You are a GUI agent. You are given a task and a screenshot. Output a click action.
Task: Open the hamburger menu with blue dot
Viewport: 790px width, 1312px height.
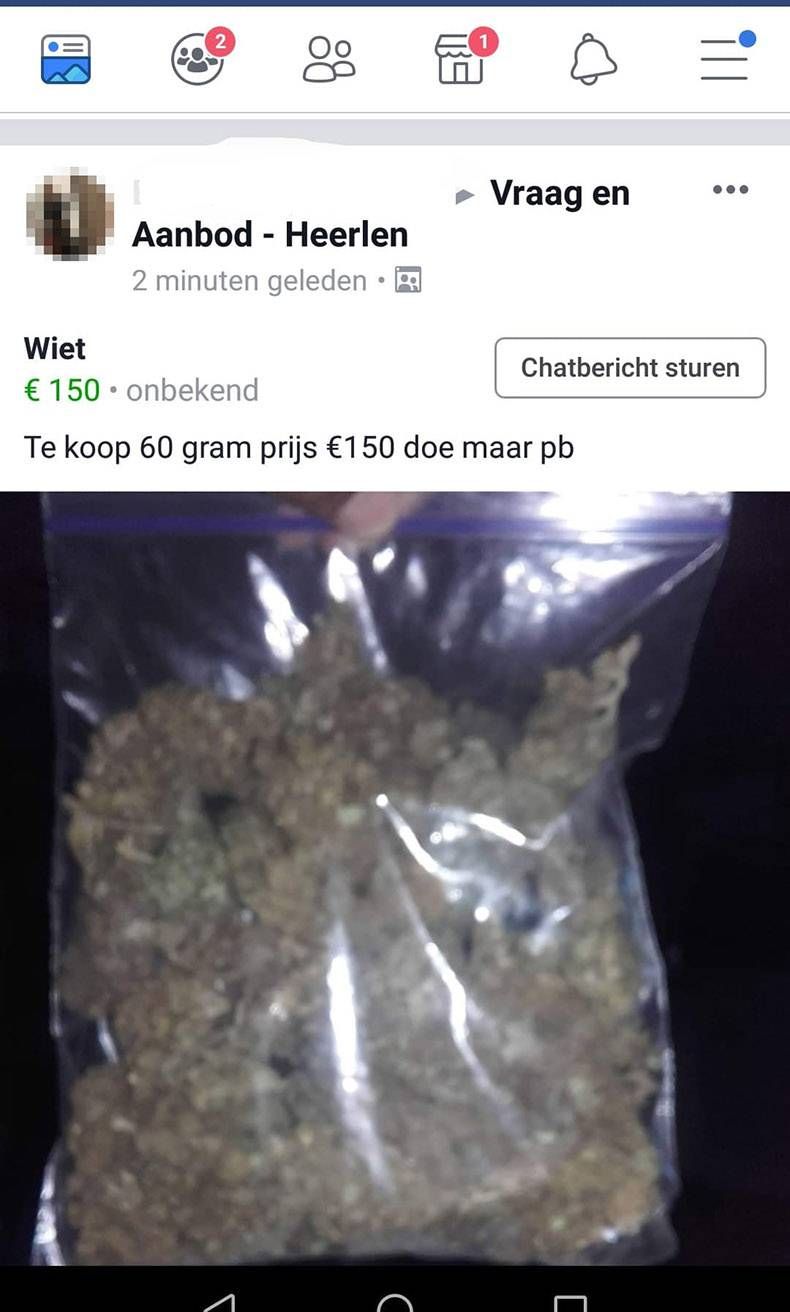(724, 60)
